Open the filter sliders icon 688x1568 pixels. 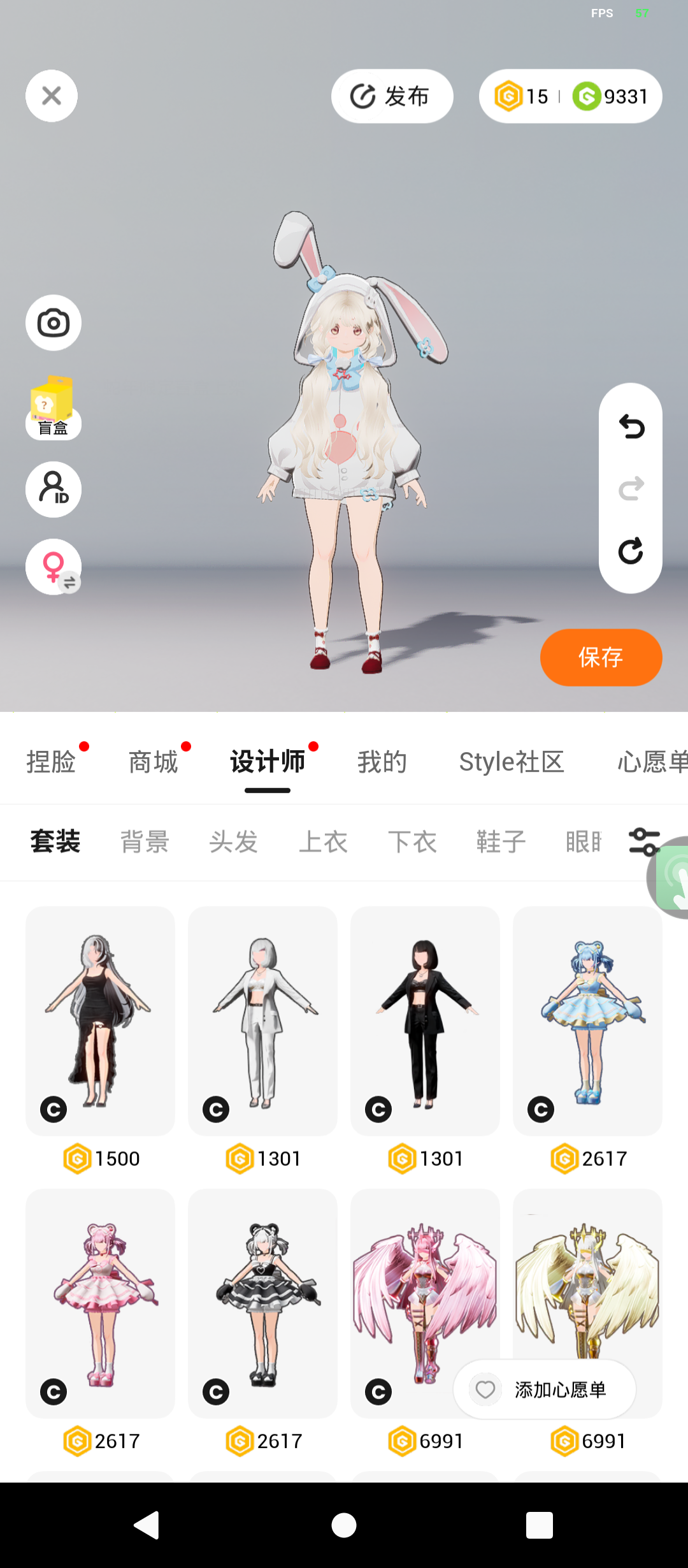pos(645,841)
